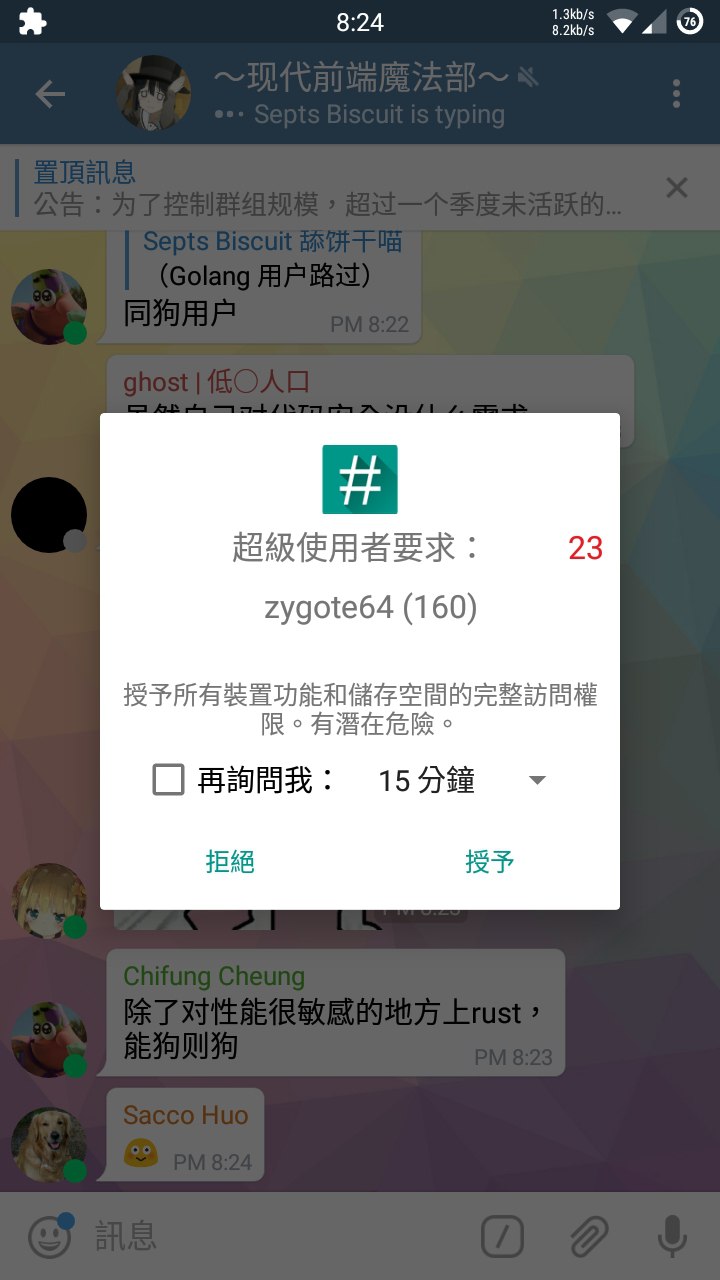Screen dimensions: 720x1280
Task: Check the 再詢問我 checkbox
Action: pyautogui.click(x=168, y=780)
